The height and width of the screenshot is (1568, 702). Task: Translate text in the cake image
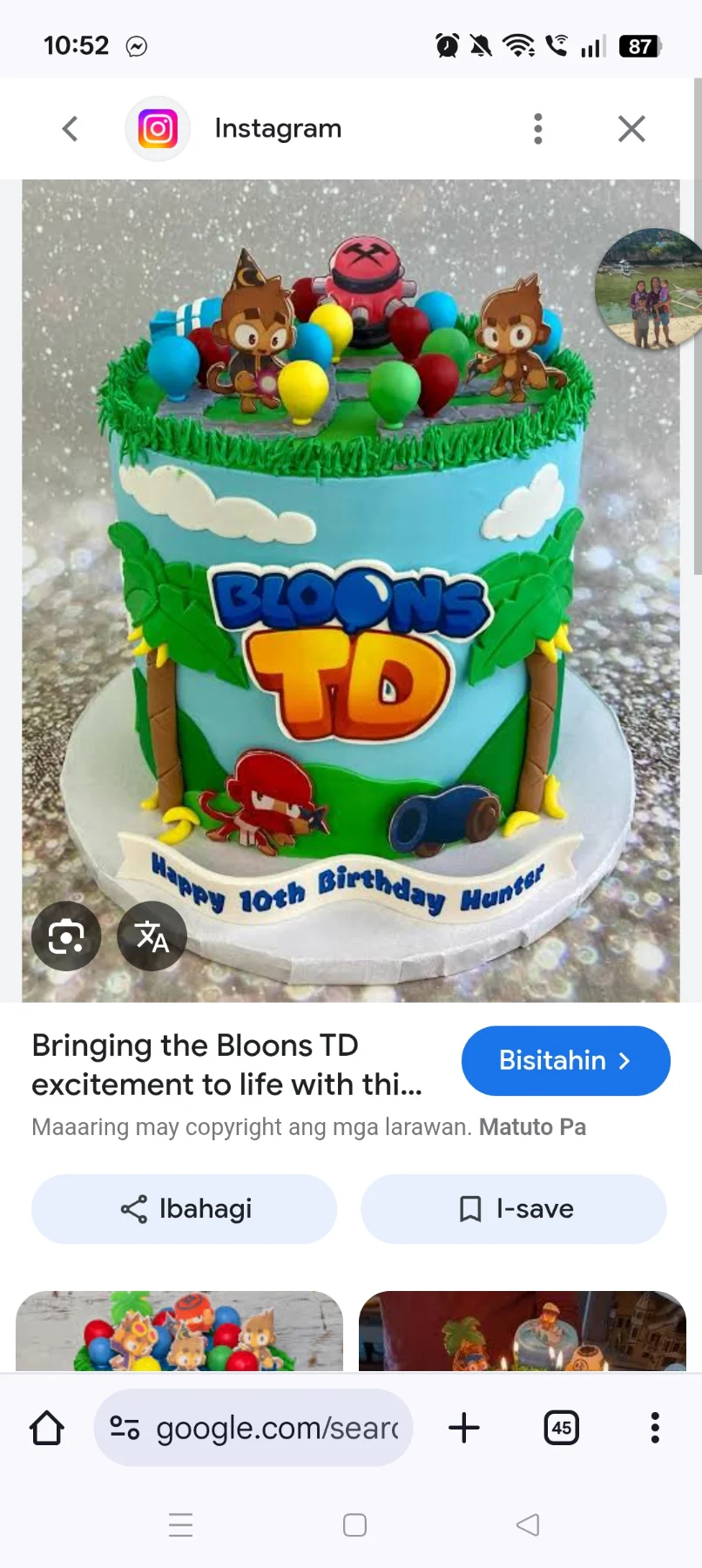[152, 936]
